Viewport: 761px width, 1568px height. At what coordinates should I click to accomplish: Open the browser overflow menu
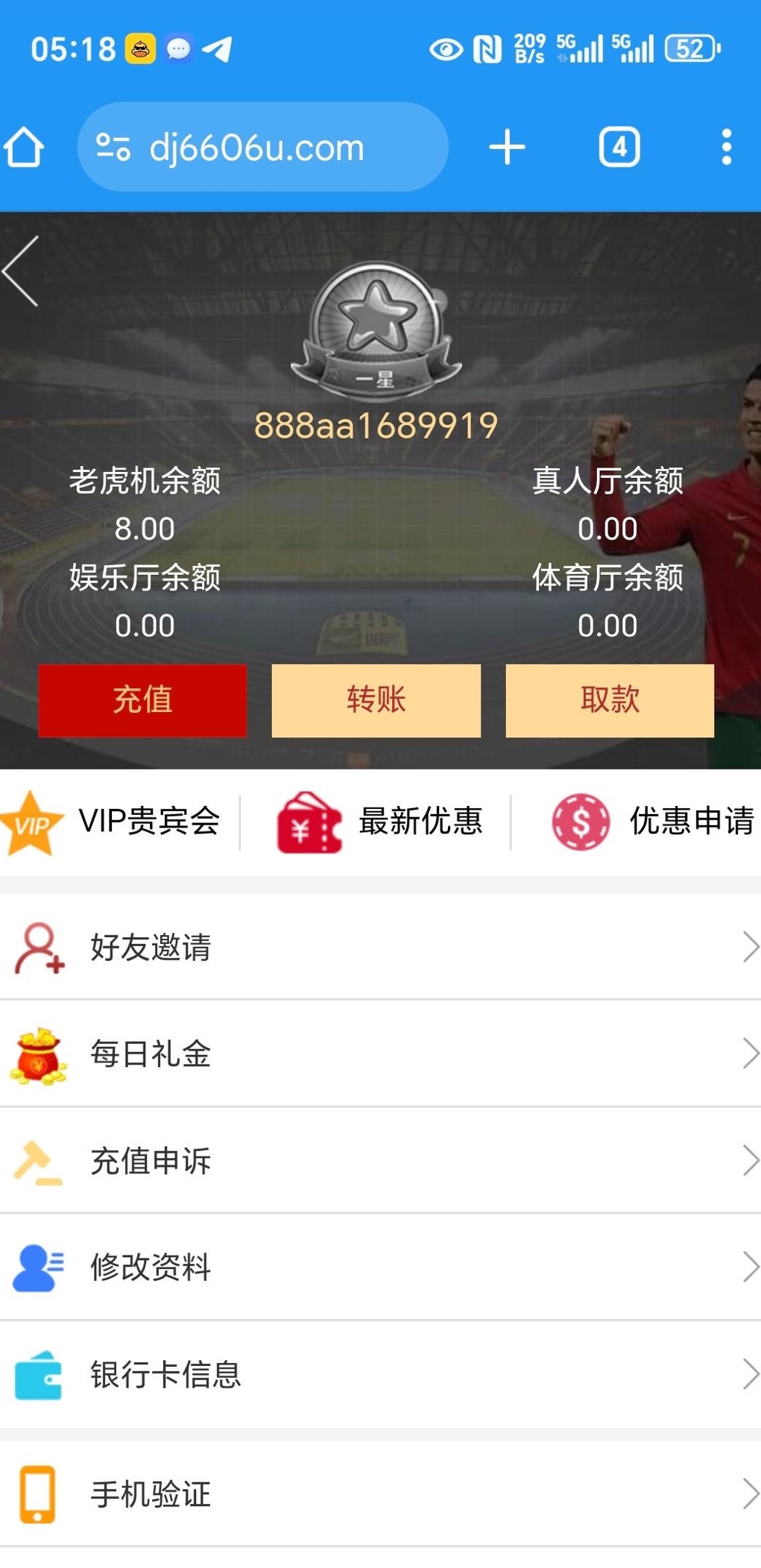click(x=726, y=146)
